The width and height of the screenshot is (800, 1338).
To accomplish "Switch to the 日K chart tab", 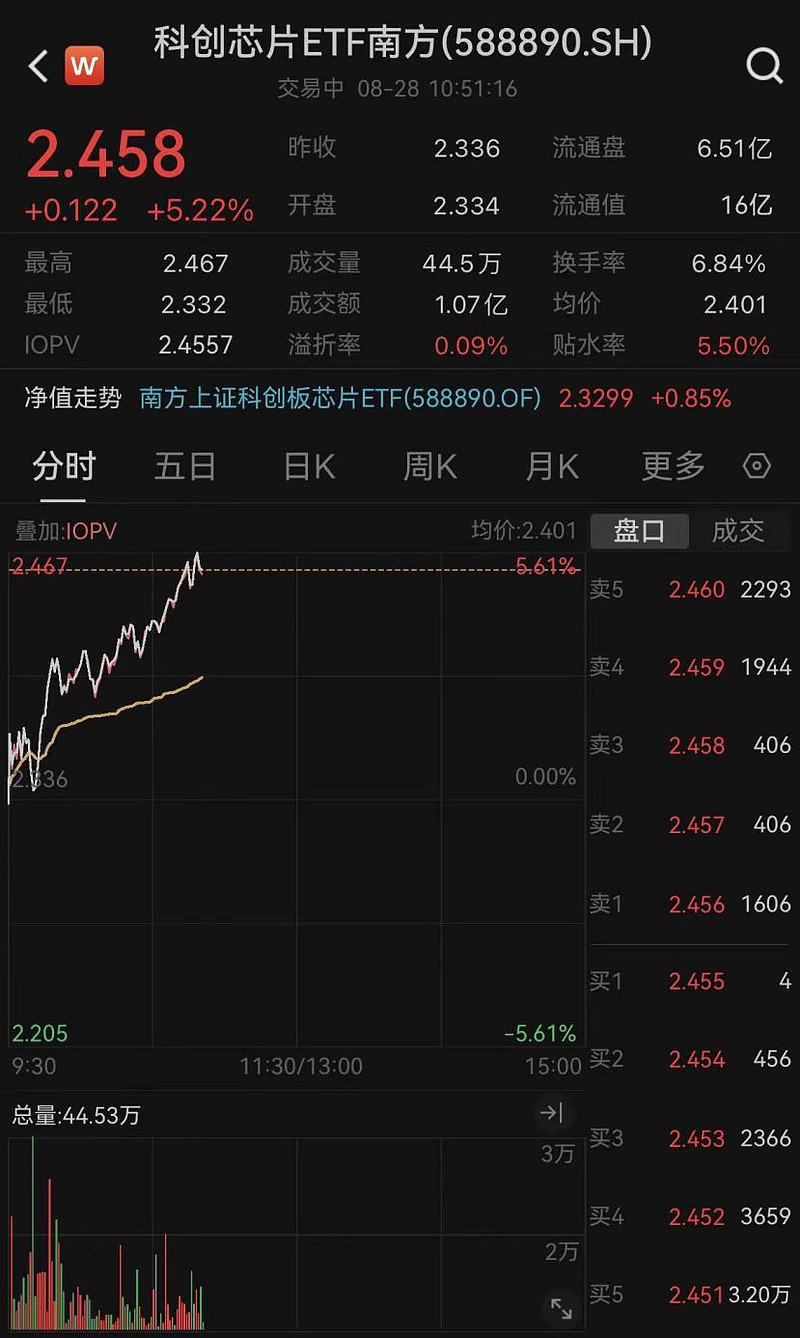I will pyautogui.click(x=309, y=466).
